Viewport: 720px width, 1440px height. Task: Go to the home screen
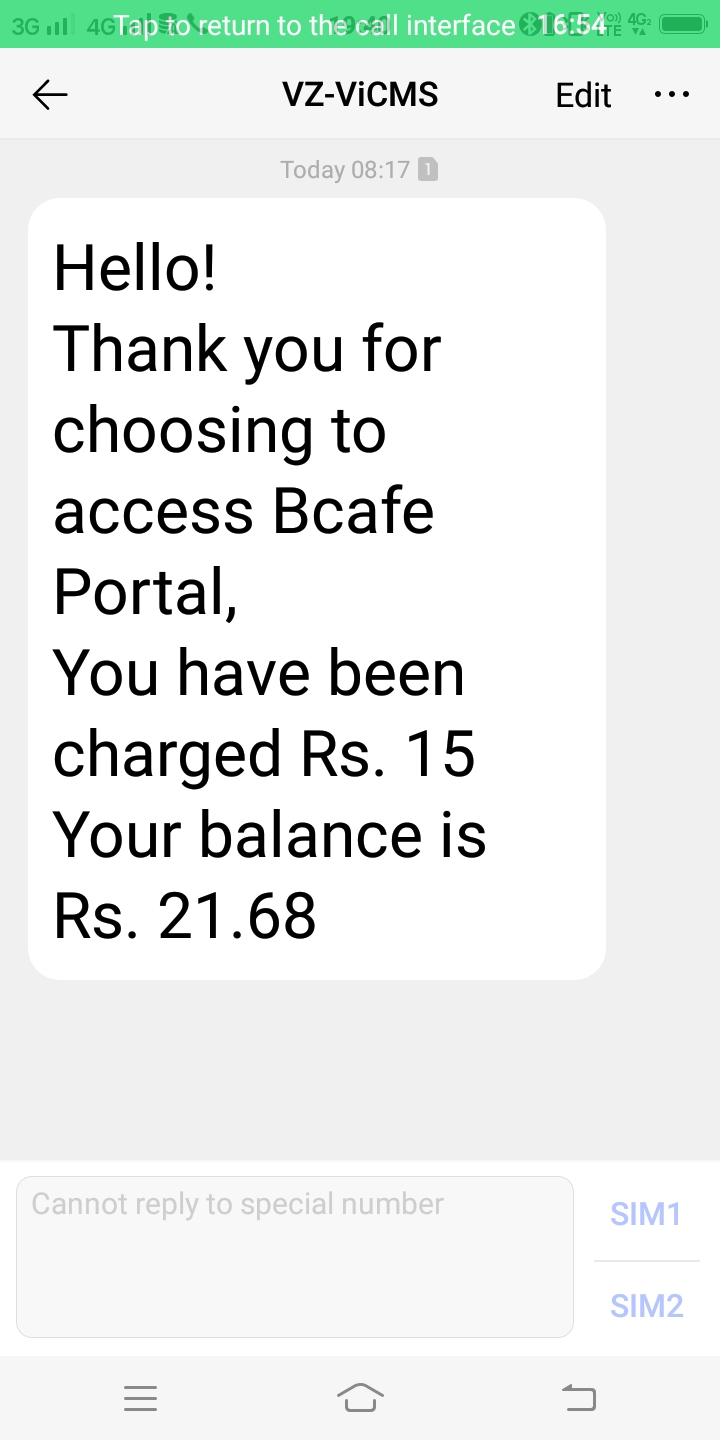(x=360, y=1398)
